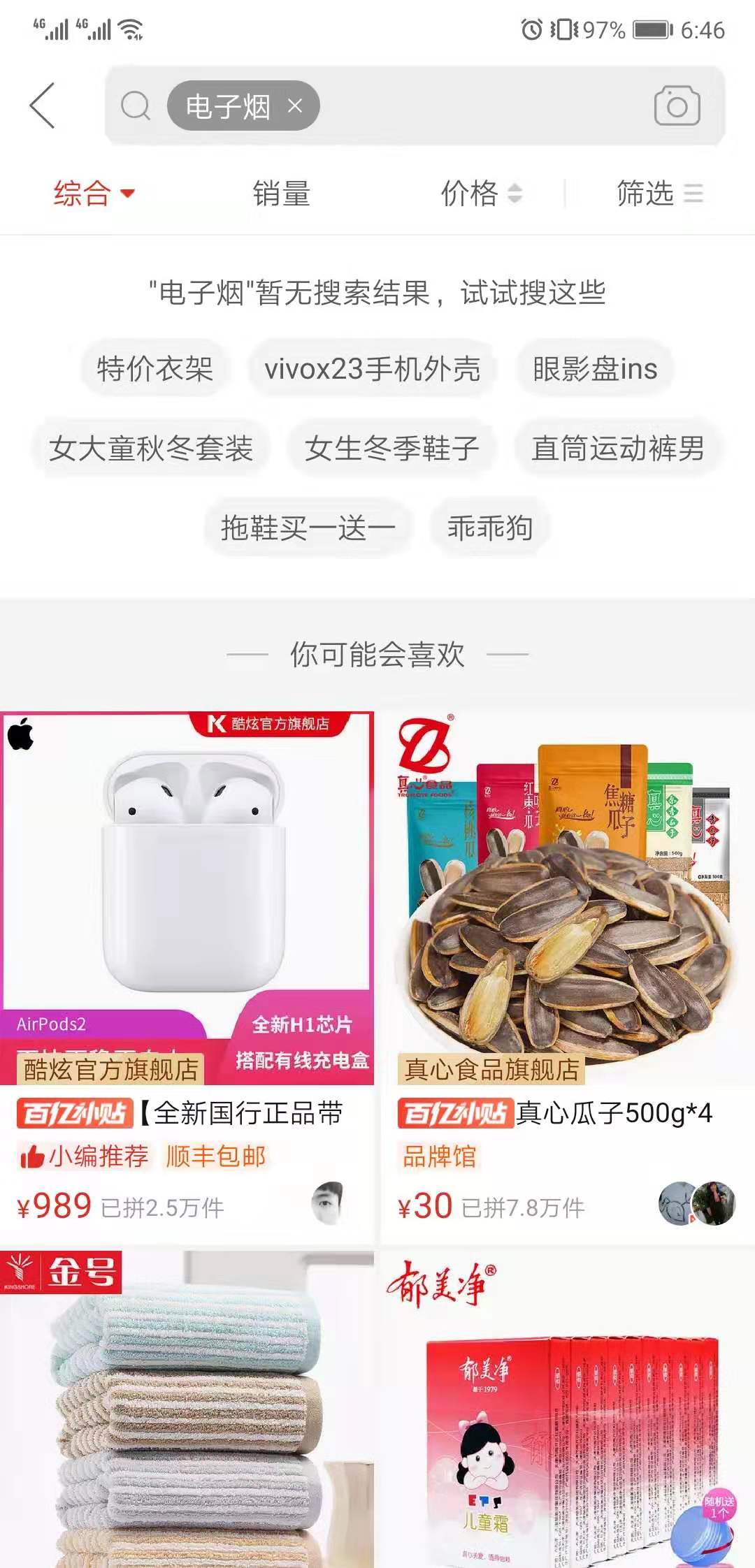The width and height of the screenshot is (755, 1568).
Task: Tap the 女大童秋冬套装 suggestion chip
Action: [150, 449]
